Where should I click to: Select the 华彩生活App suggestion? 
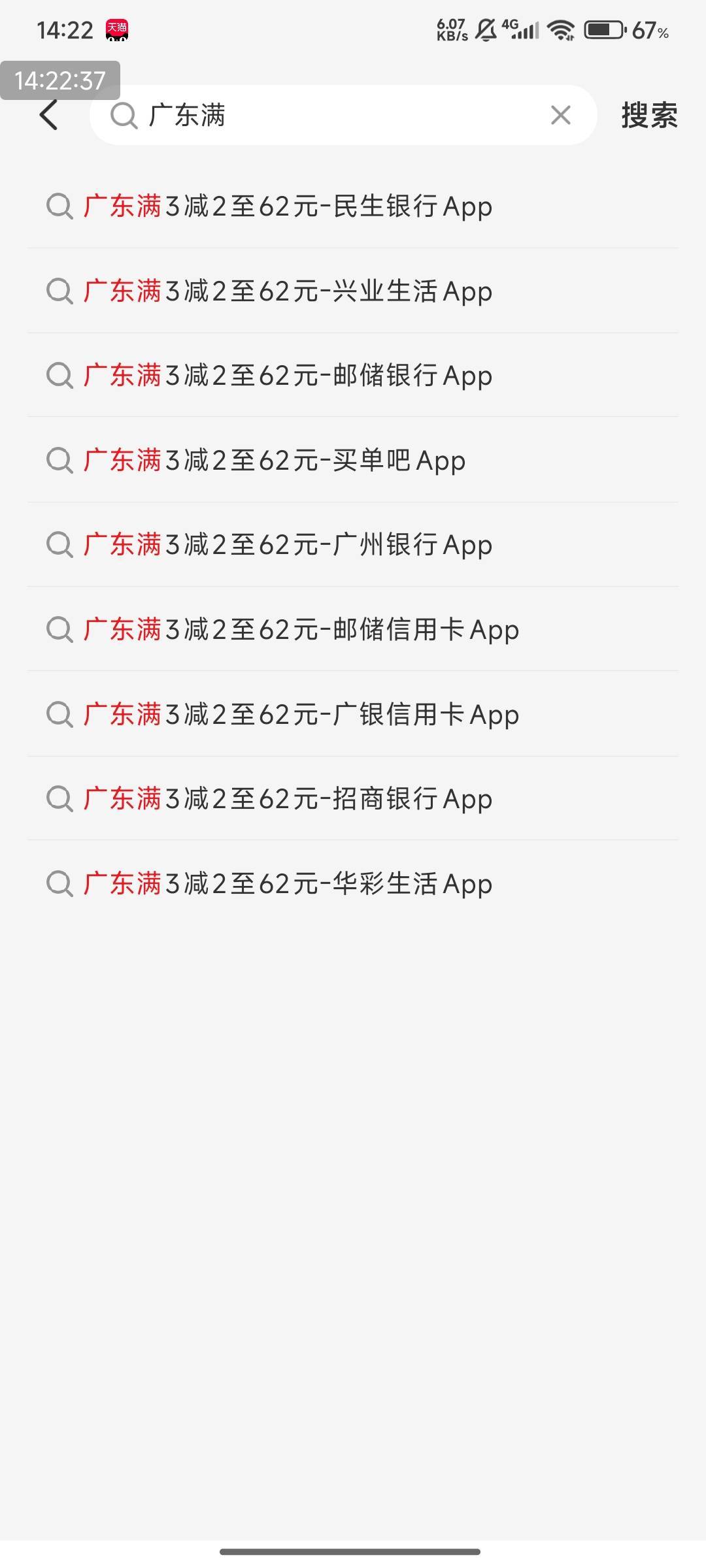[353, 883]
